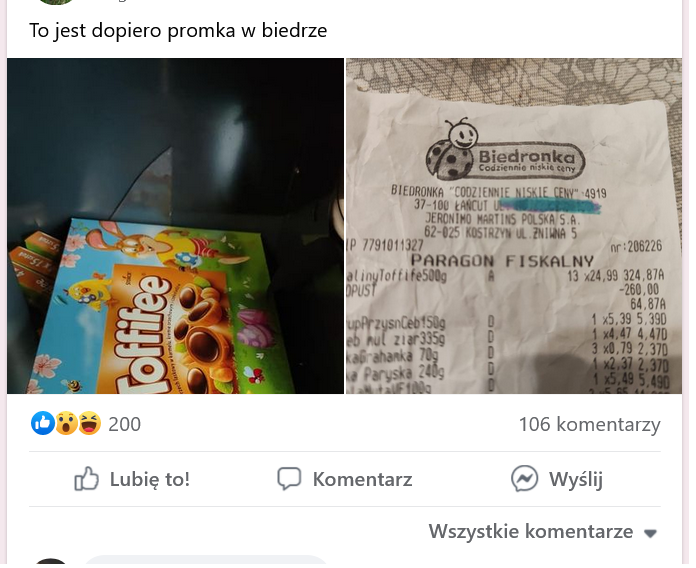Expand the Wszystkie komentarze dropdown
Image resolution: width=696 pixels, height=568 pixels.
coord(543,532)
